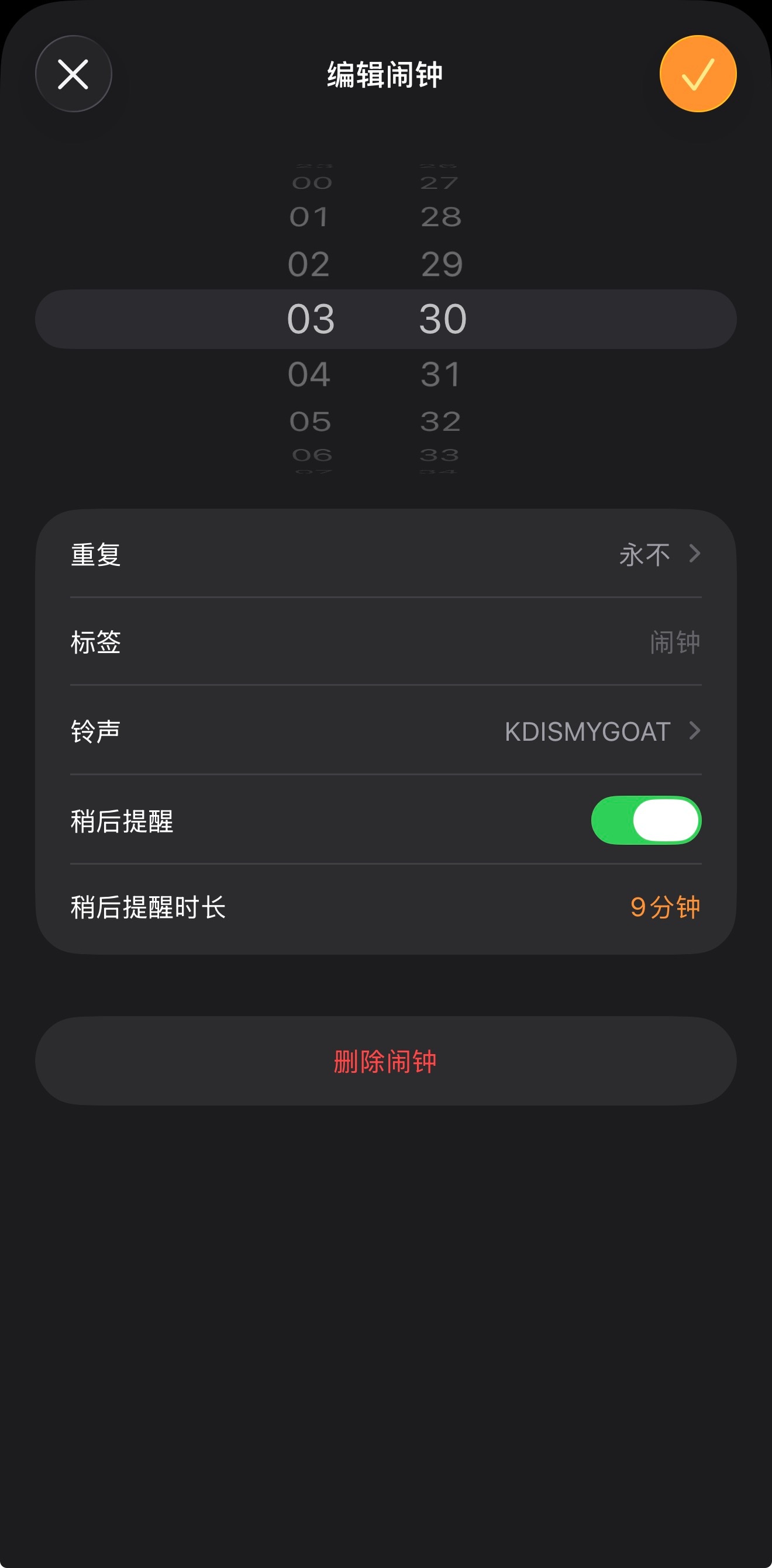Close the edit alarm screen

pyautogui.click(x=73, y=73)
